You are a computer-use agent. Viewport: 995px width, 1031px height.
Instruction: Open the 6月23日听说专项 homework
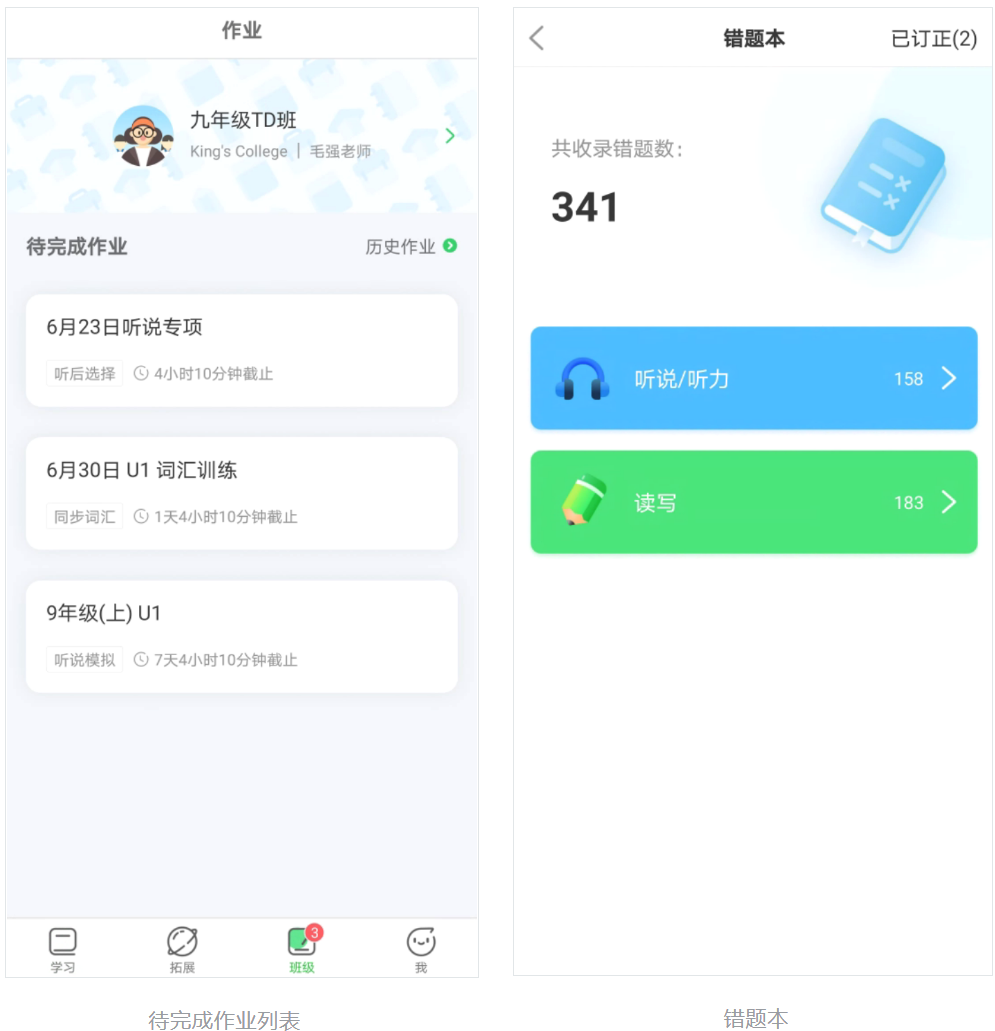[242, 350]
